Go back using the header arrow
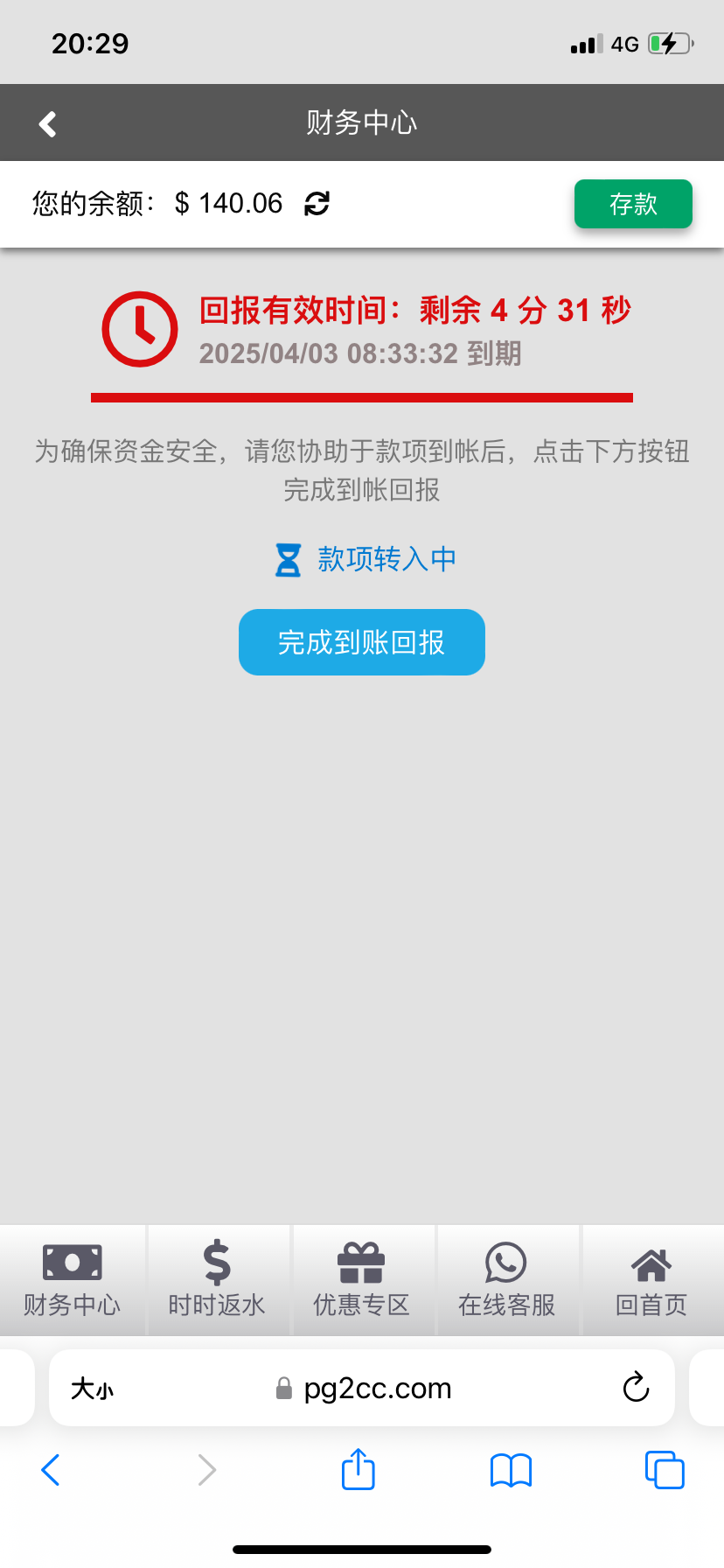The height and width of the screenshot is (1568, 724). (48, 123)
